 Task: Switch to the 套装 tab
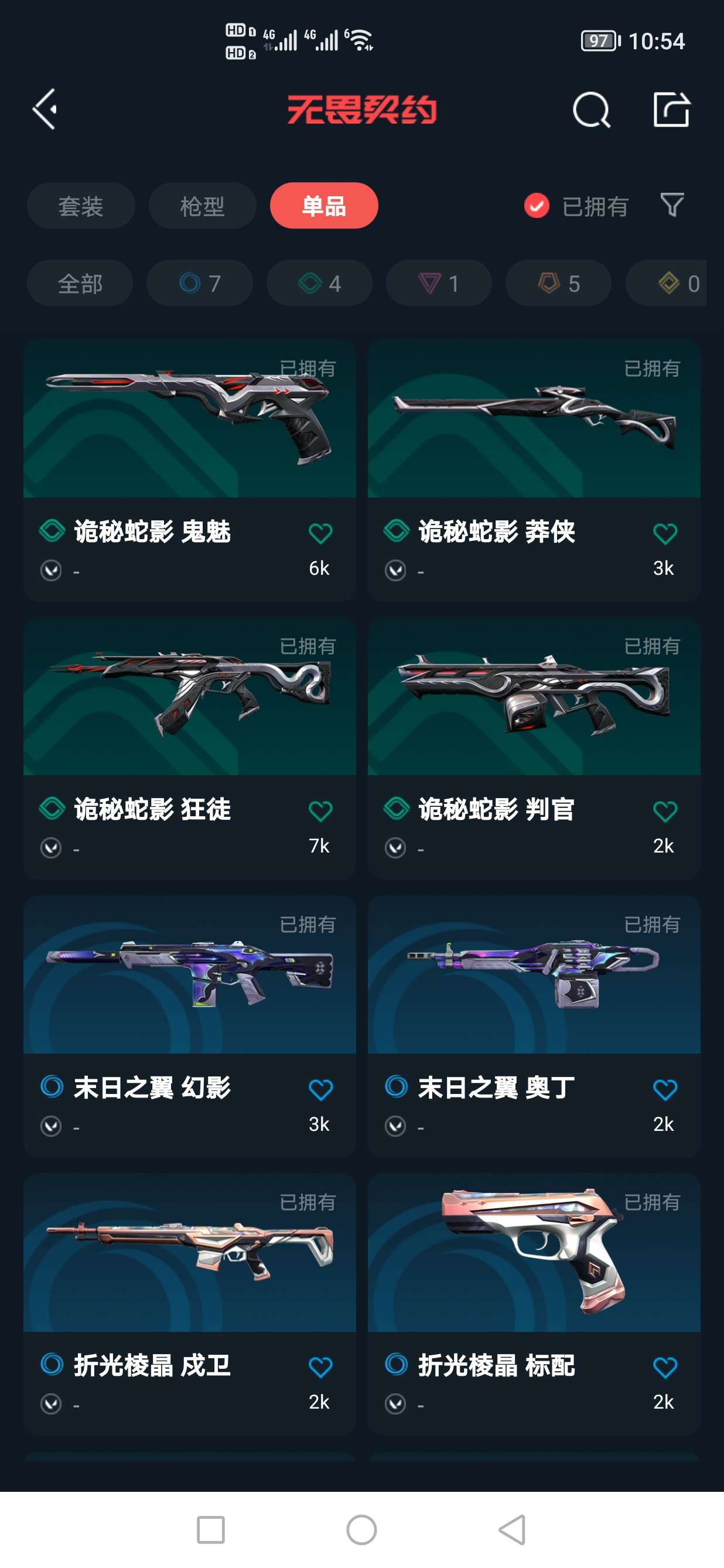pyautogui.click(x=80, y=206)
